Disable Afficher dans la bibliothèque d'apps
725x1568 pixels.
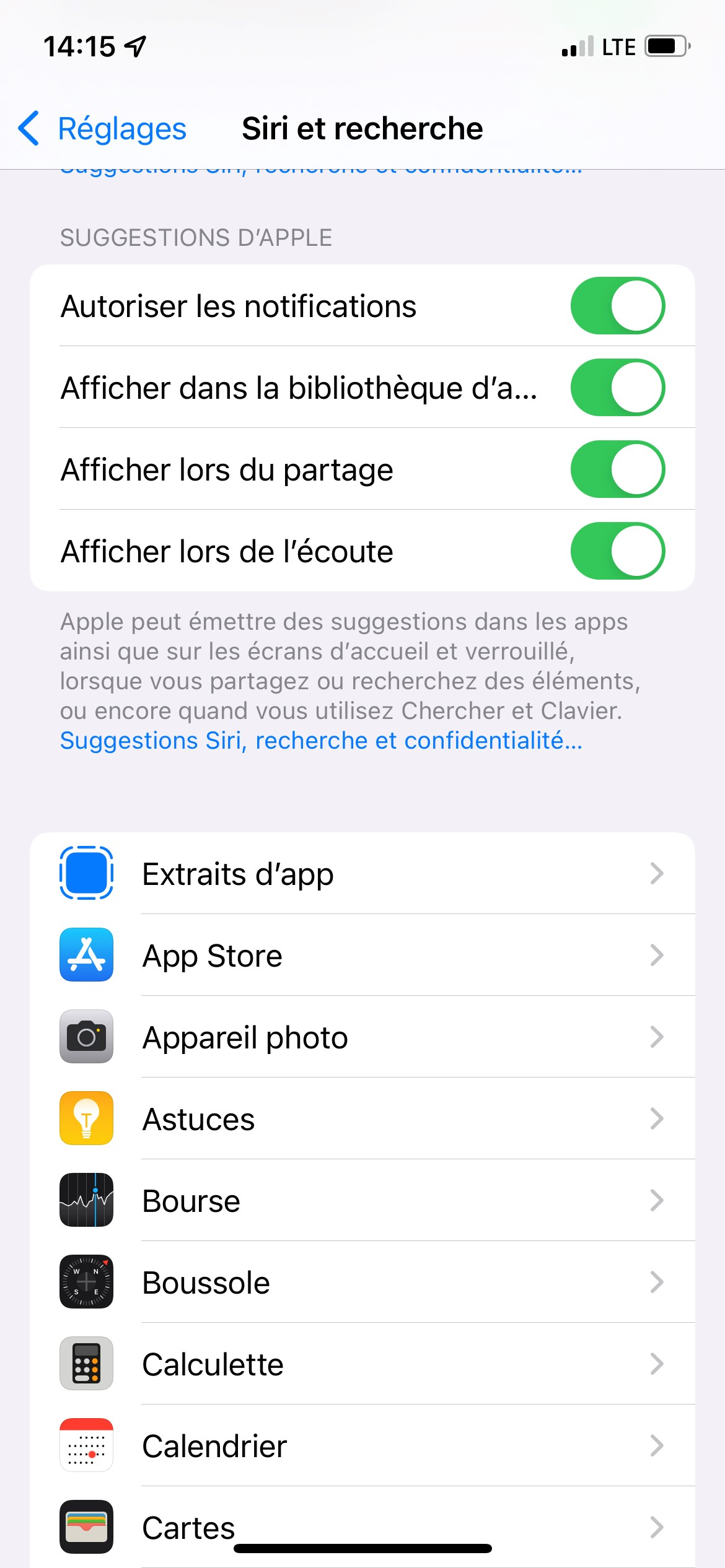tap(617, 388)
